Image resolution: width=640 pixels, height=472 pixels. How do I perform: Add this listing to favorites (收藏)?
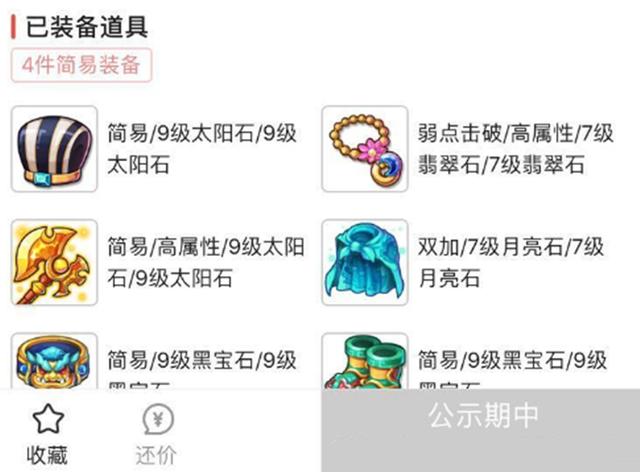pos(47,433)
